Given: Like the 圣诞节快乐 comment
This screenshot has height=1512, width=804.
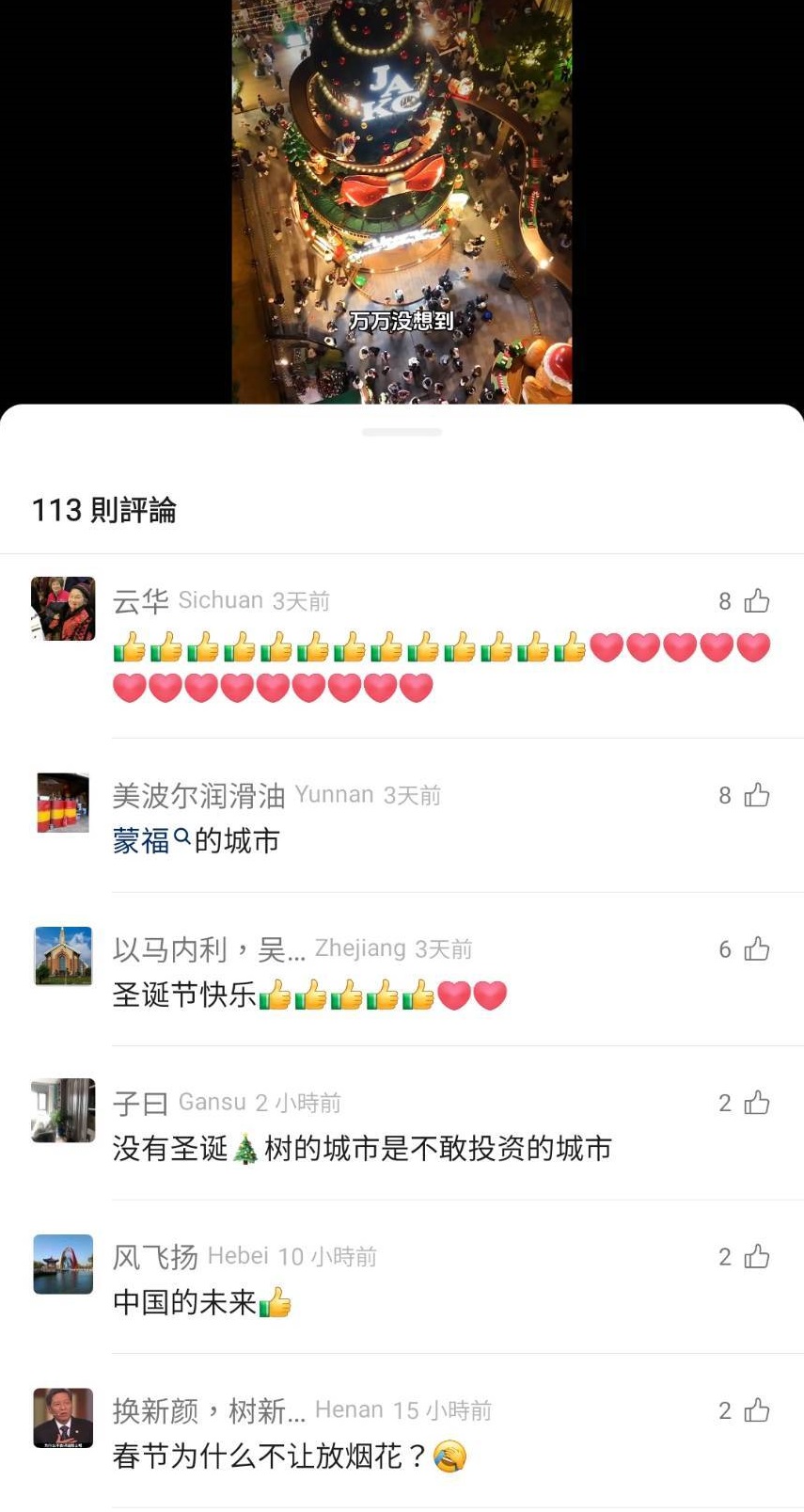Looking at the screenshot, I should click(757, 949).
